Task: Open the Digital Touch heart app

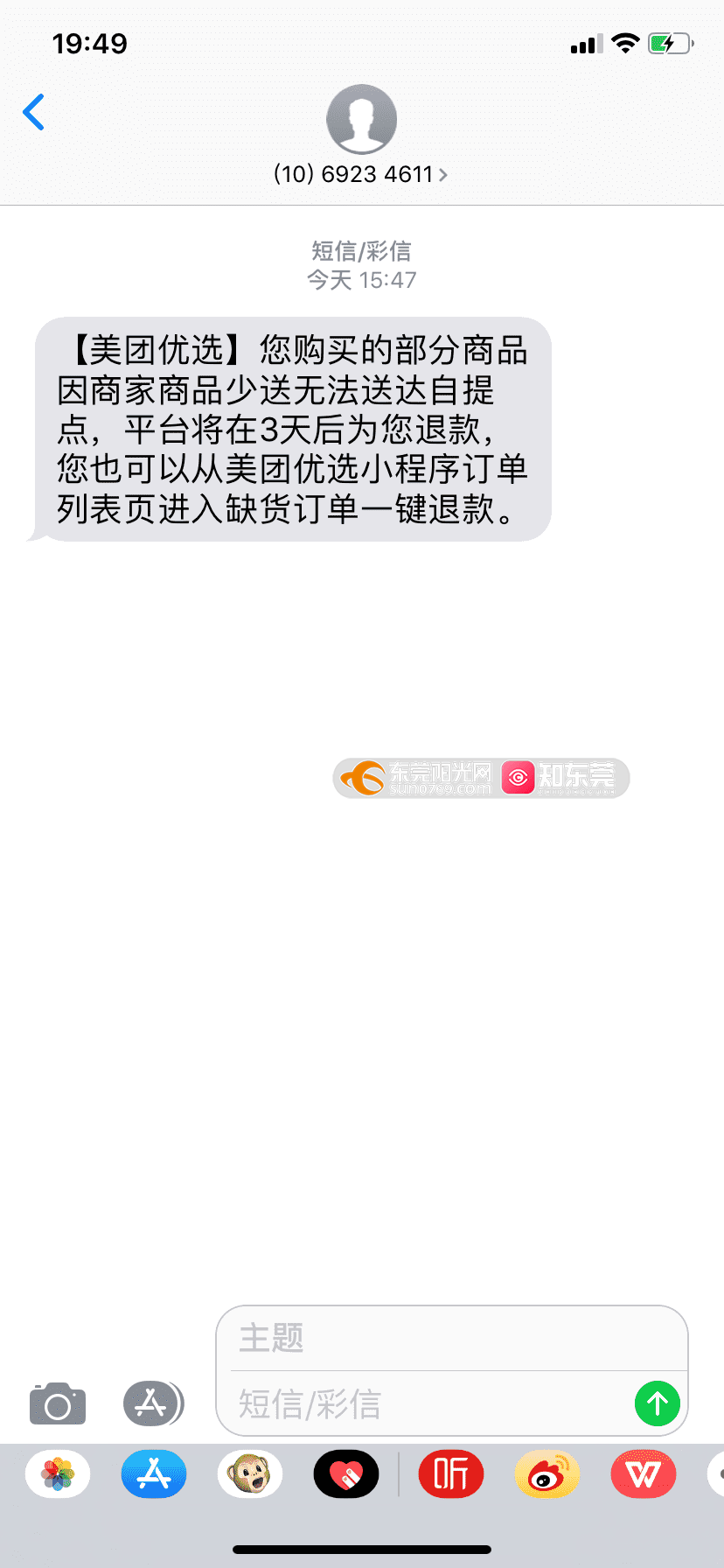Action: click(346, 1474)
